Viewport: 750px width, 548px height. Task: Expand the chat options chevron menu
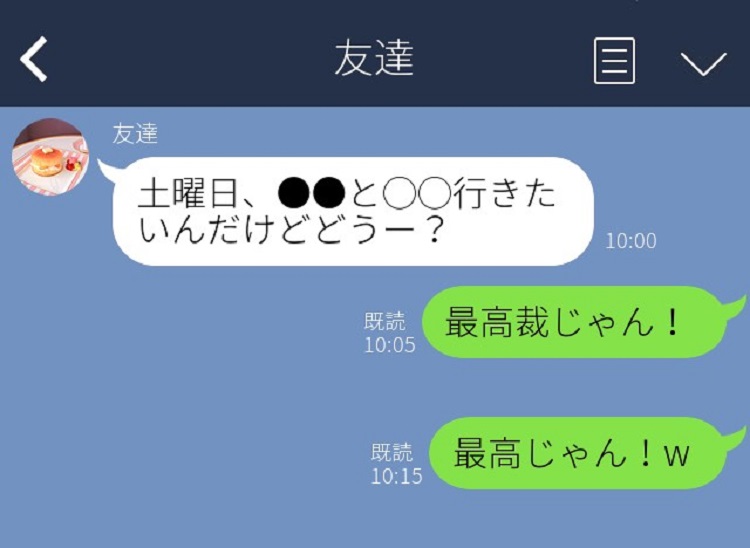coord(703,63)
